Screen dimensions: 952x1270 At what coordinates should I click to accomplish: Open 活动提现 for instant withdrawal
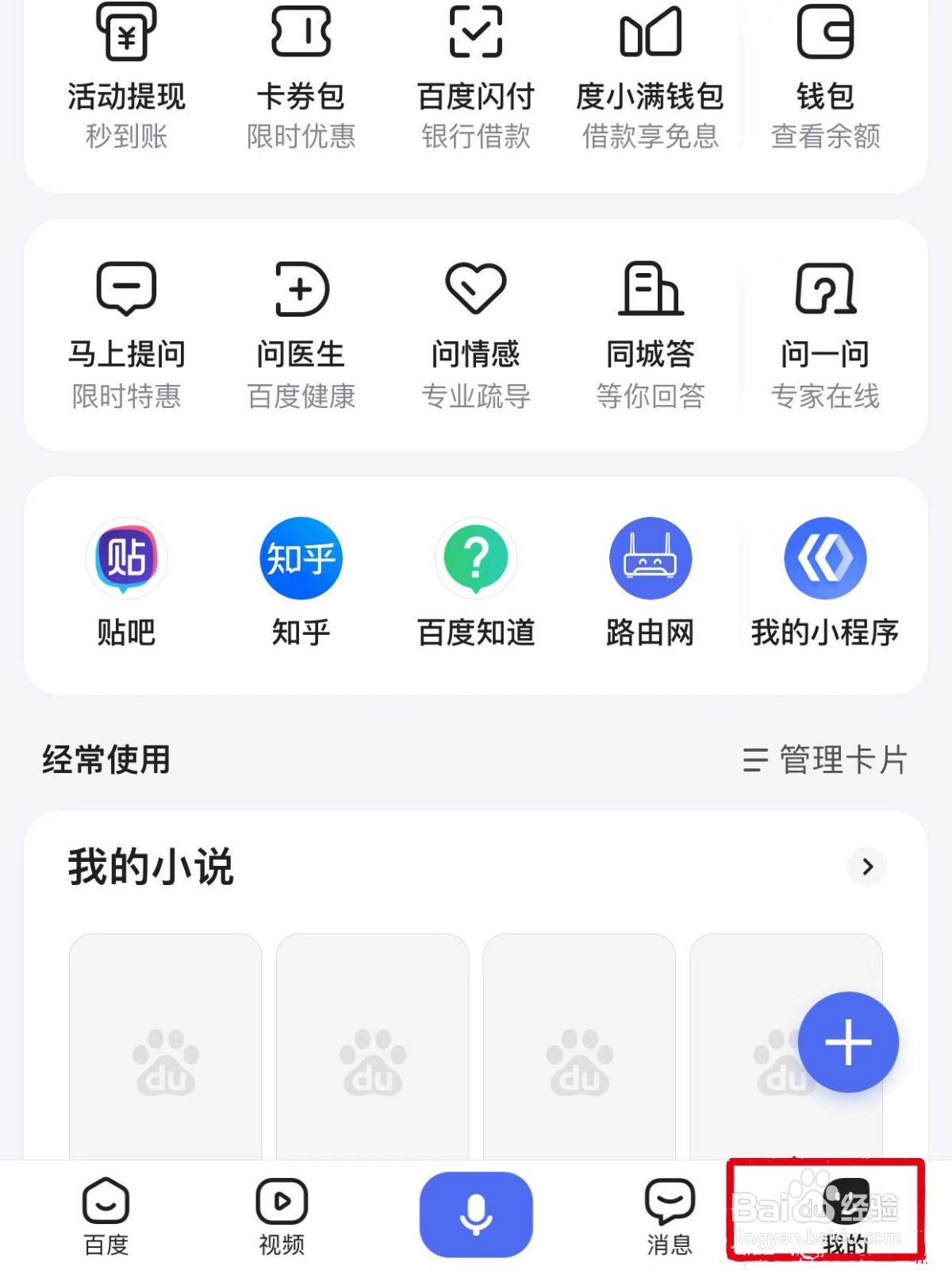125,71
